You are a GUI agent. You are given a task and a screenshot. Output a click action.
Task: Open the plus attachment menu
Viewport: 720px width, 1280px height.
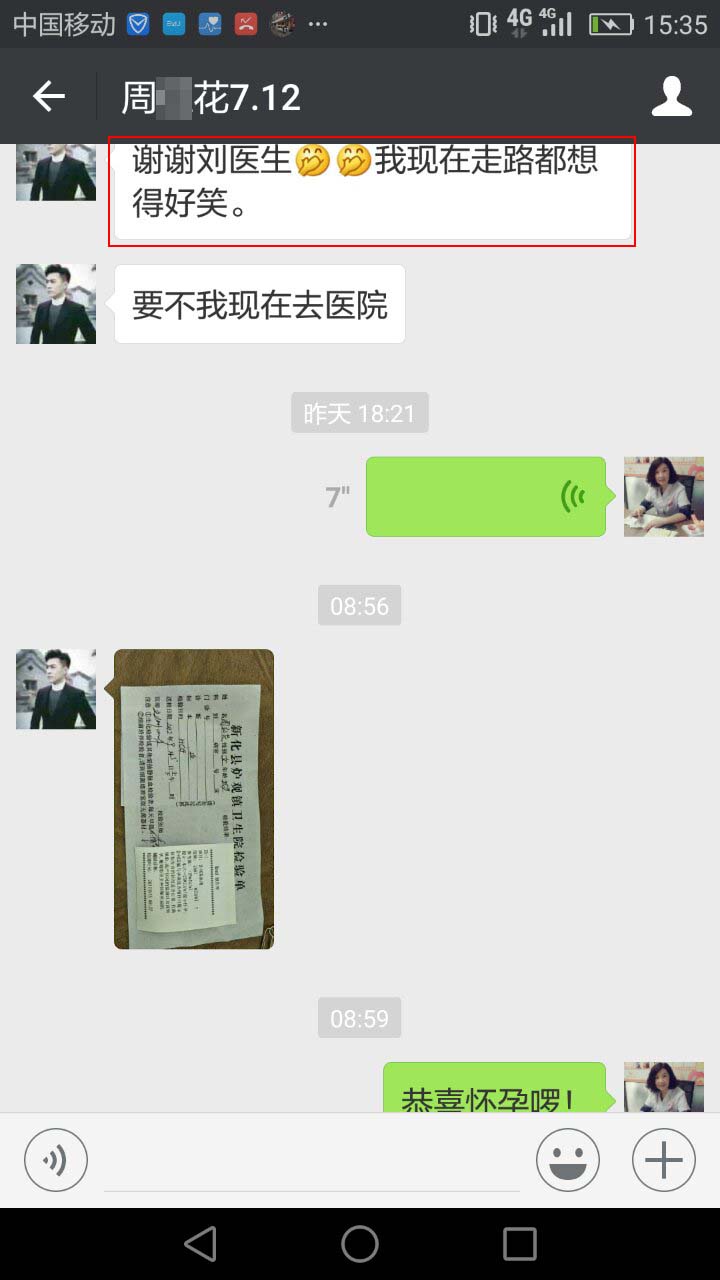point(664,1160)
